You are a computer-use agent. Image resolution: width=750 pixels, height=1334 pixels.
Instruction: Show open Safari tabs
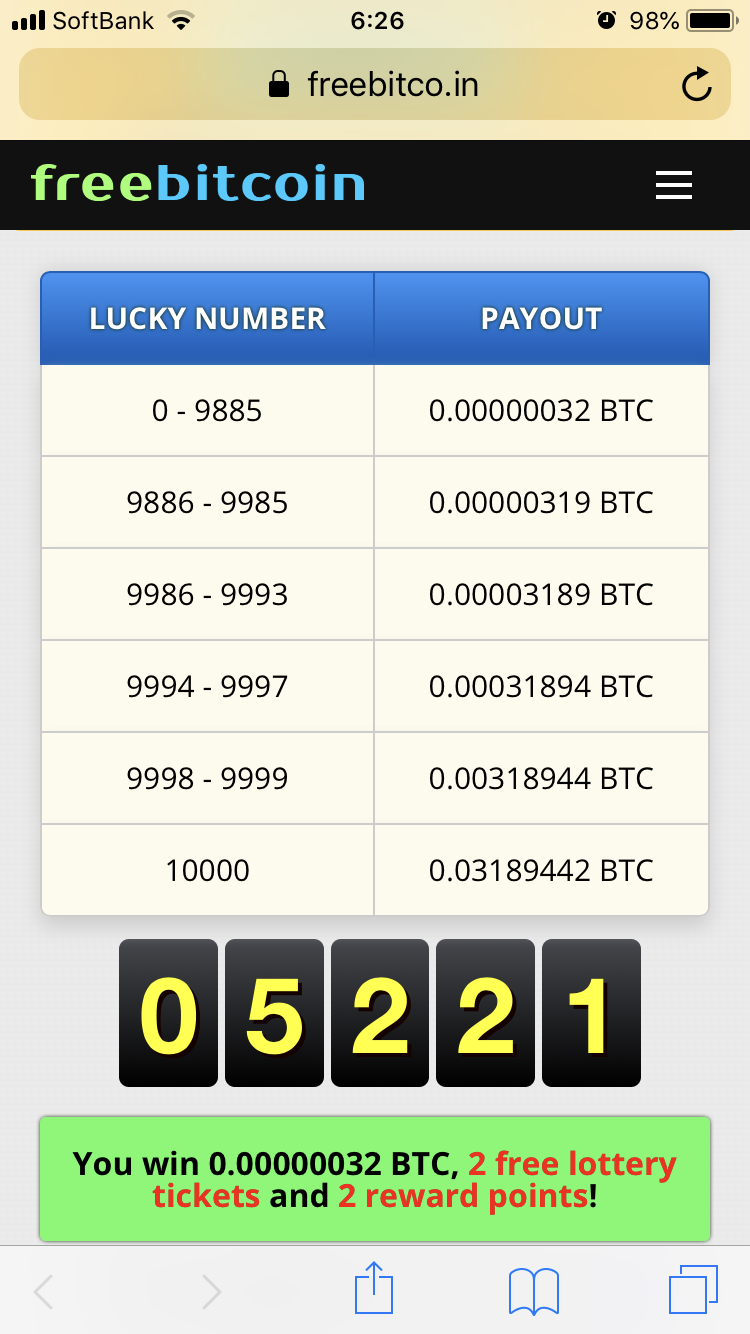pos(692,1289)
